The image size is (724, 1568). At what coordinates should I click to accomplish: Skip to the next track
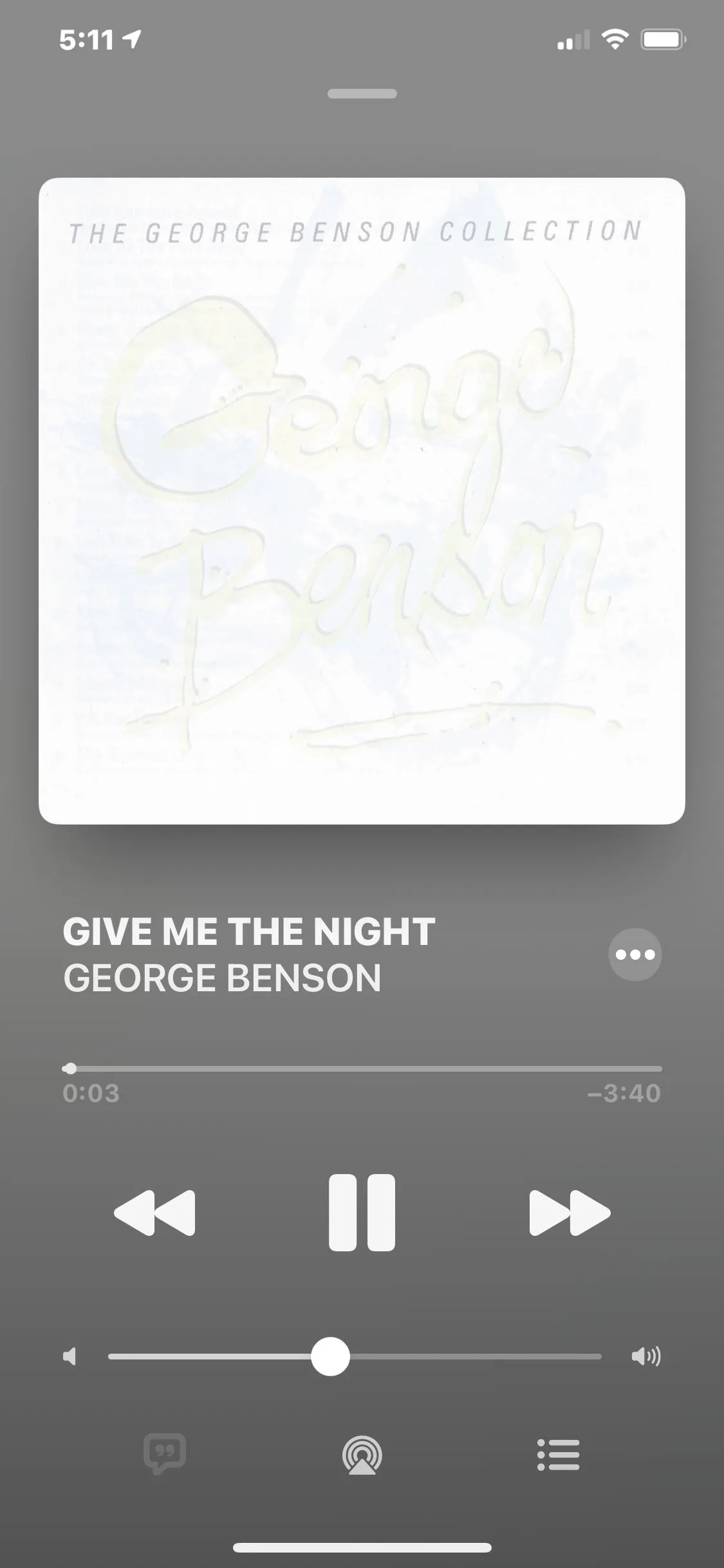pos(570,1213)
